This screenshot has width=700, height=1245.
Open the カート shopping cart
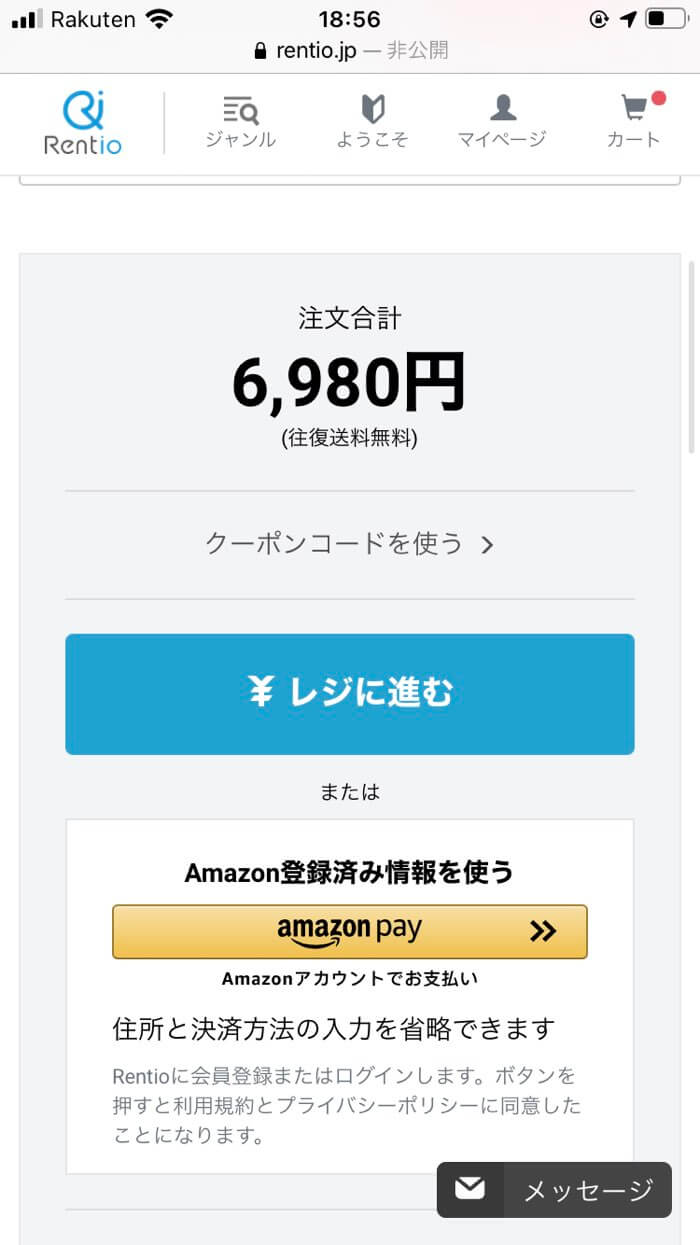tap(634, 123)
